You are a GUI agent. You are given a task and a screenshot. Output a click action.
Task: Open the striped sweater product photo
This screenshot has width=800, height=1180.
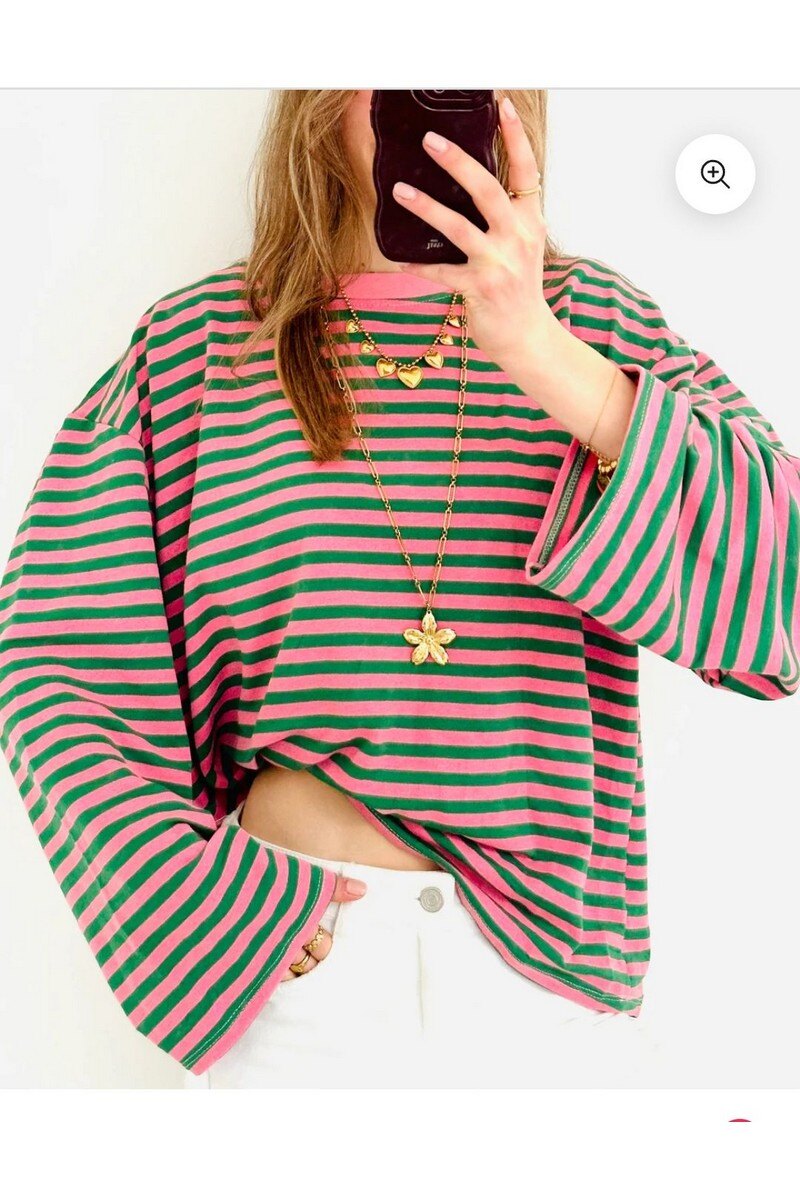pos(400,600)
